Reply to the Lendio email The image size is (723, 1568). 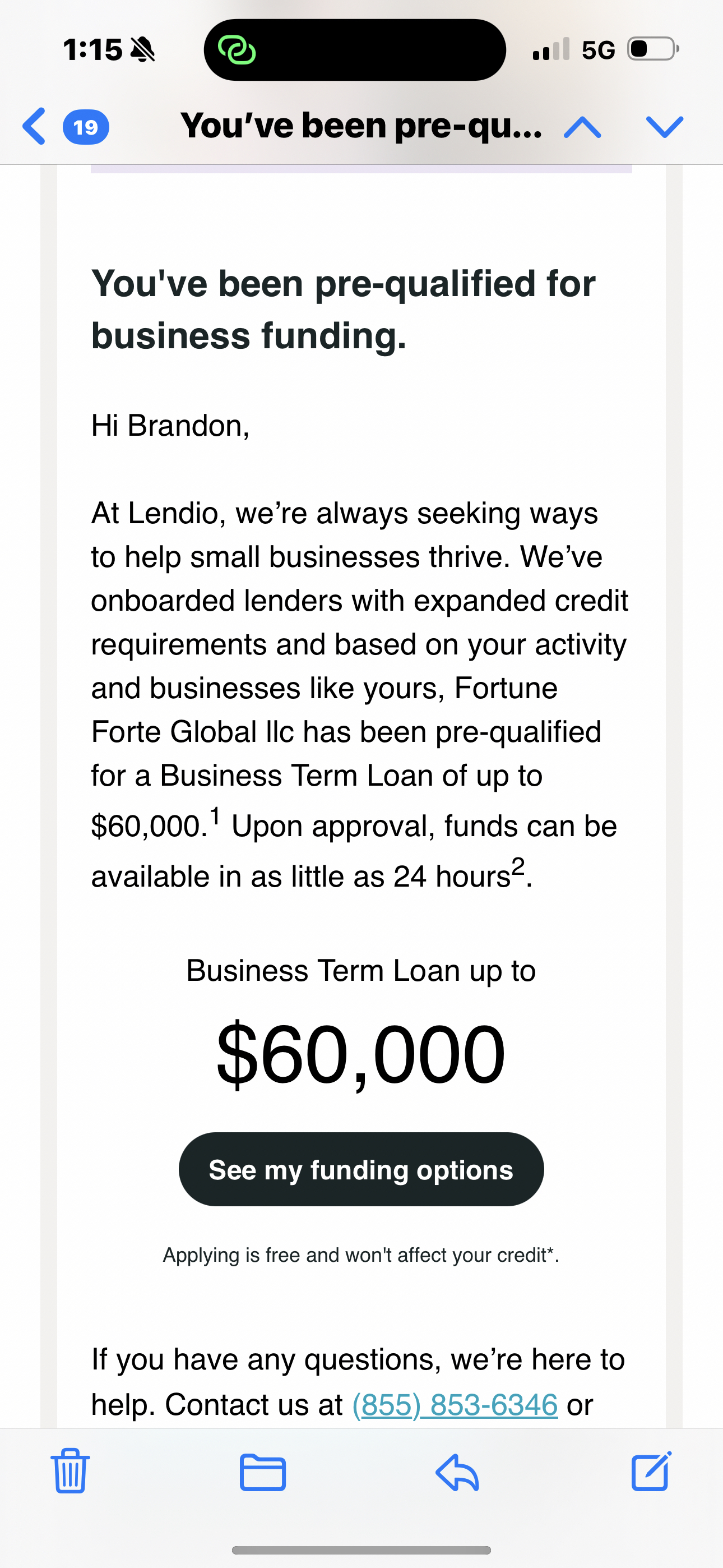458,1472
